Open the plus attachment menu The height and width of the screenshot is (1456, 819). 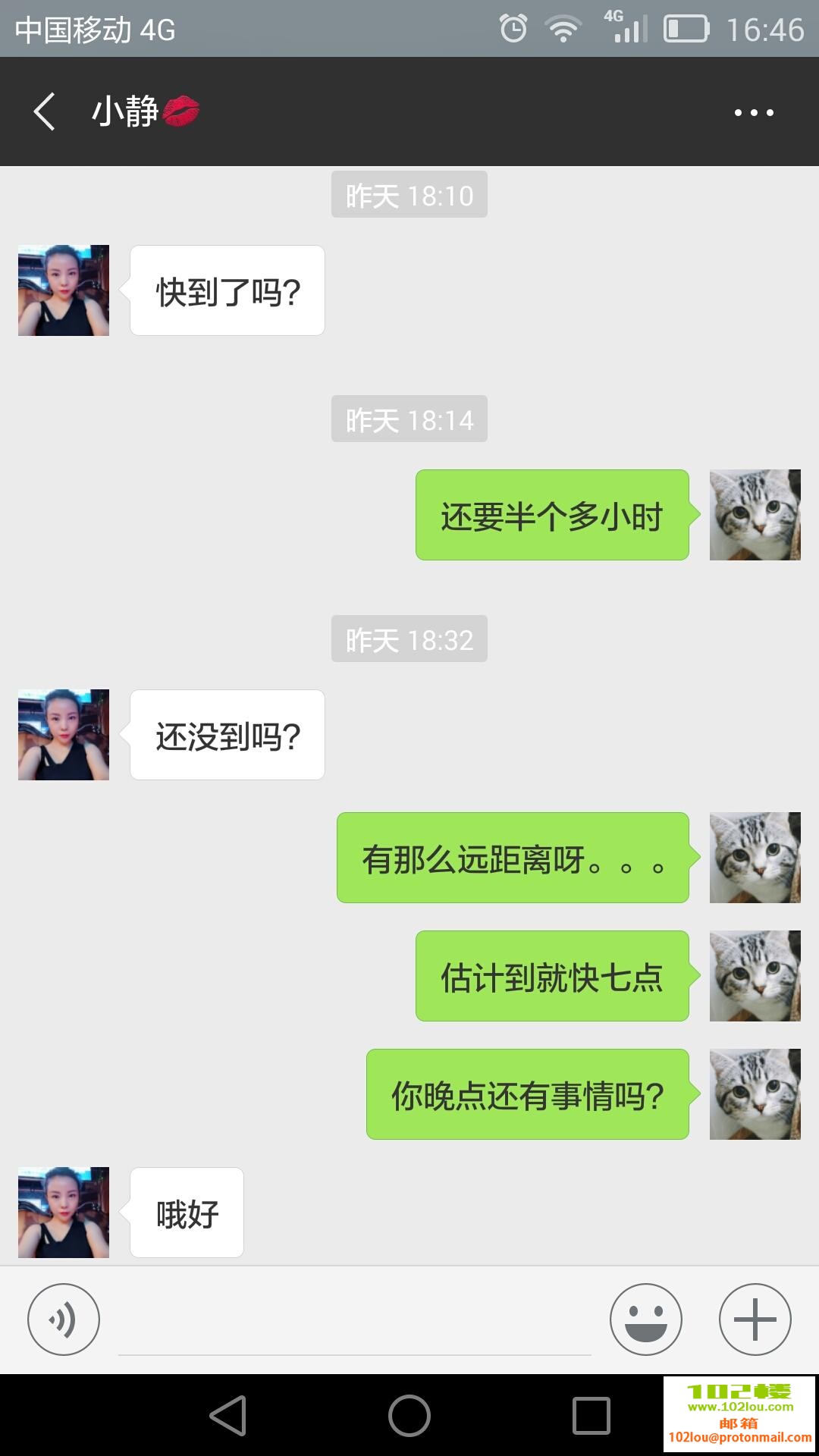(755, 1319)
